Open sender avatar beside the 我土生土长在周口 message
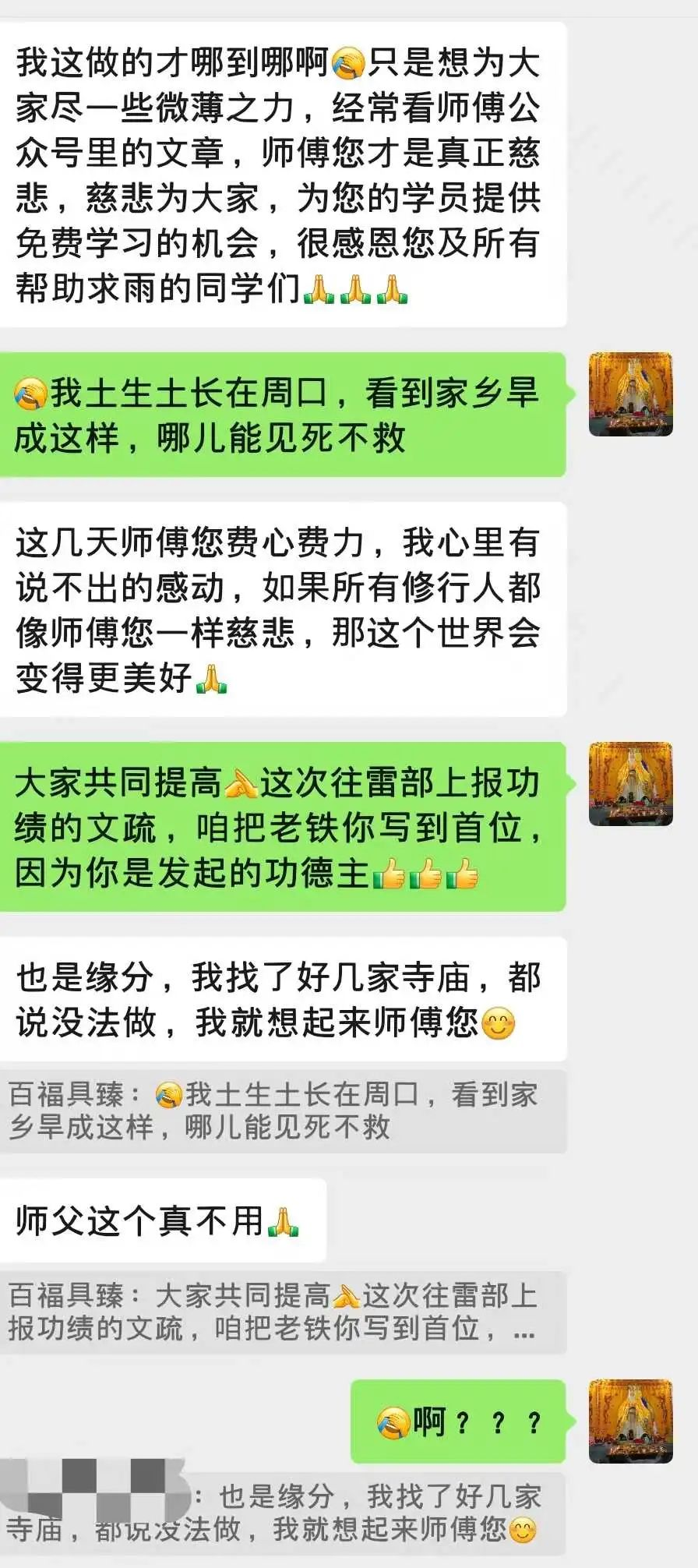The height and width of the screenshot is (1568, 698). [630, 394]
